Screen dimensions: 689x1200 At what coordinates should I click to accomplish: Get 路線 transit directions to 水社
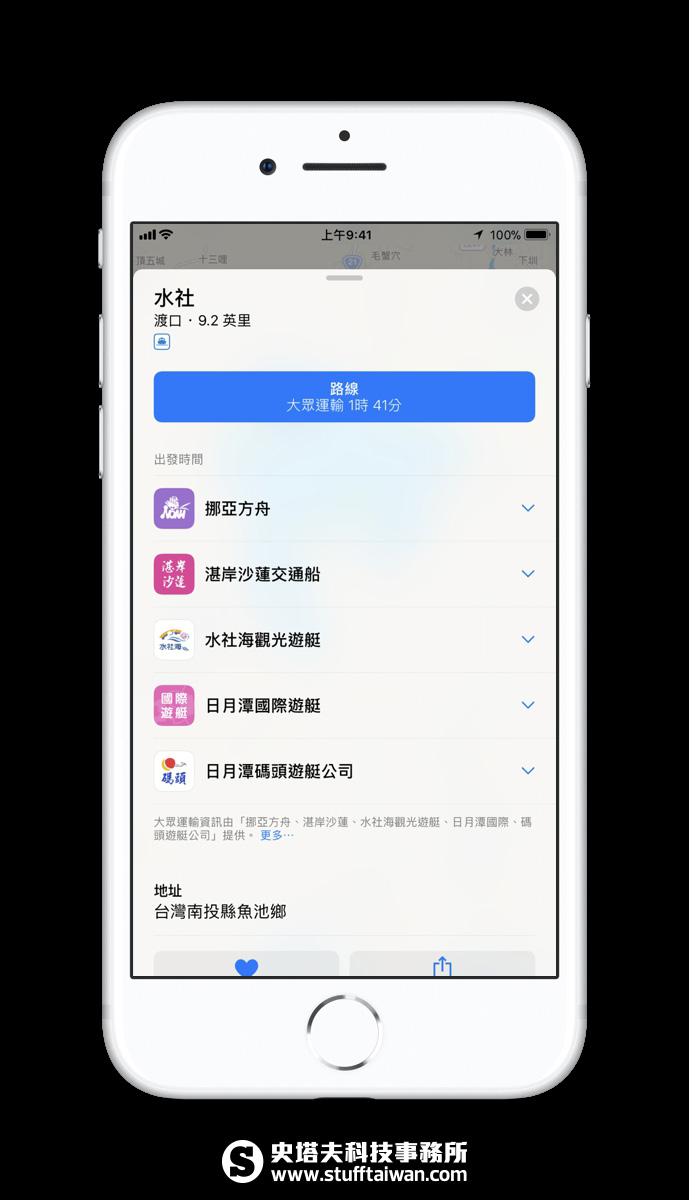click(x=344, y=397)
